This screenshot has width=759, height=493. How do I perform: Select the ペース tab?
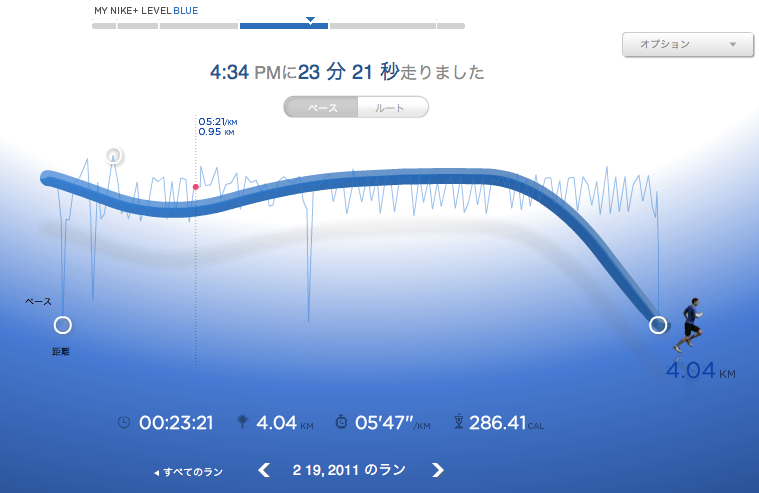pyautogui.click(x=321, y=108)
